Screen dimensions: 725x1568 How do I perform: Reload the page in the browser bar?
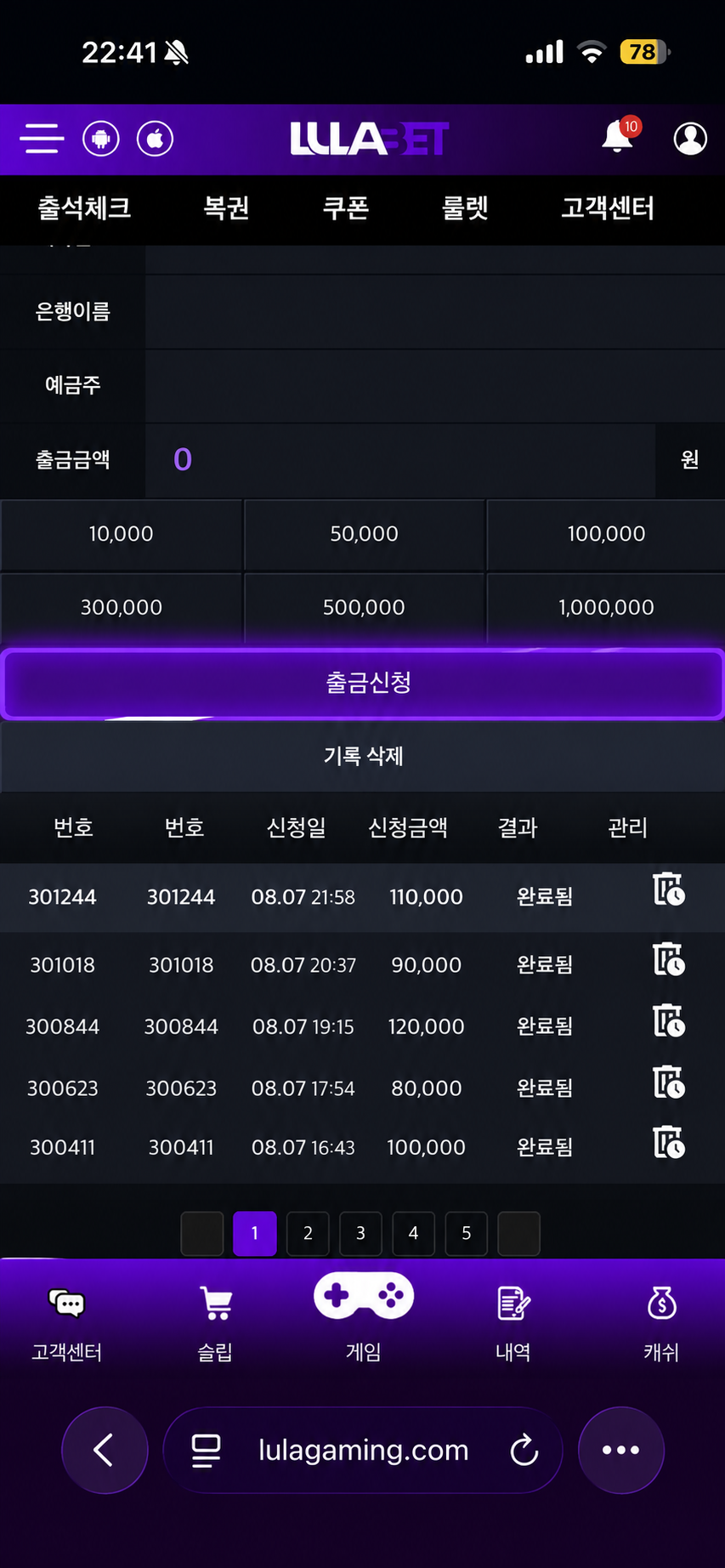coord(524,1450)
